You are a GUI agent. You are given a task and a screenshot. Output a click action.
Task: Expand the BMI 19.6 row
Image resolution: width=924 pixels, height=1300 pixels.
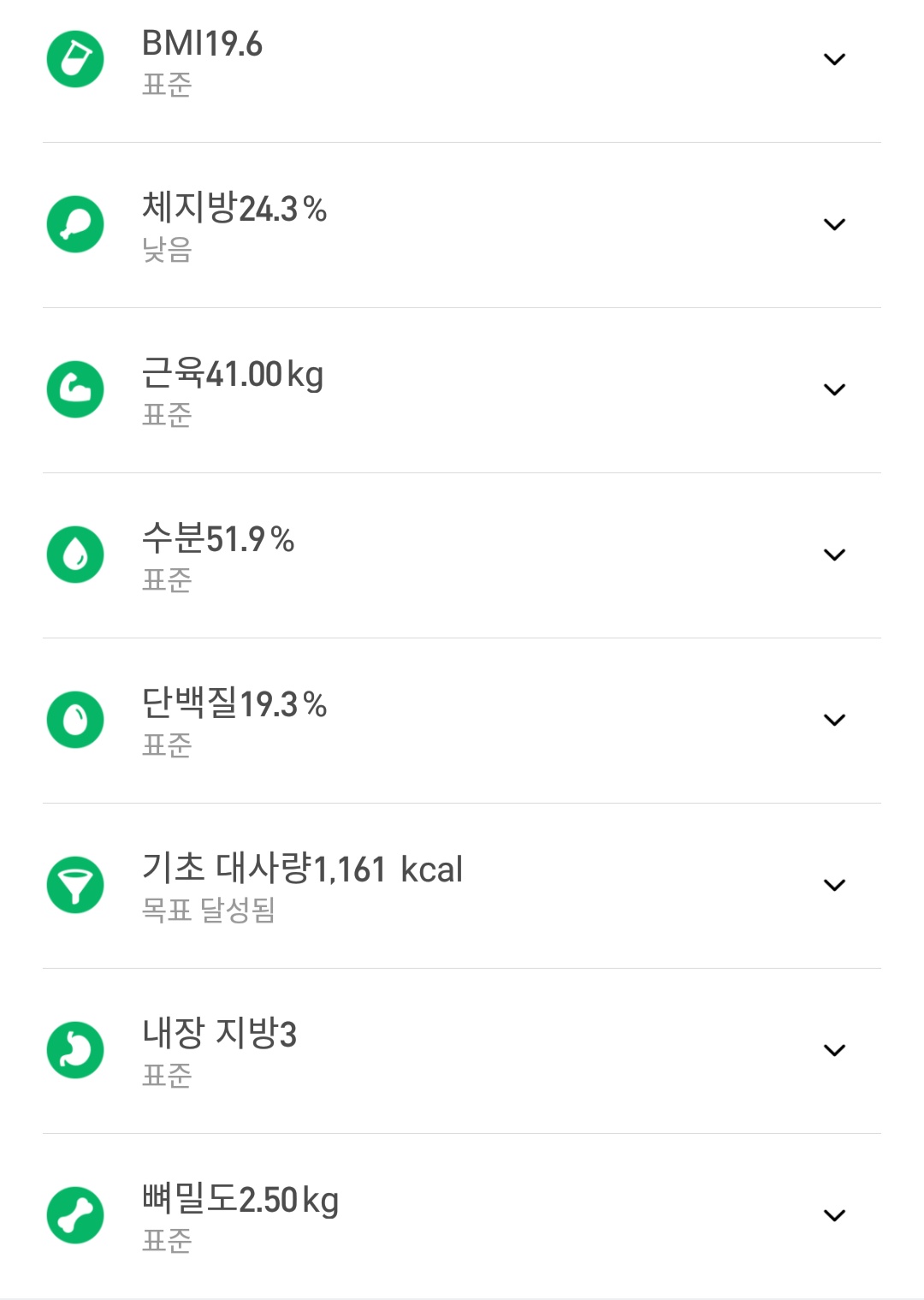[x=834, y=60]
